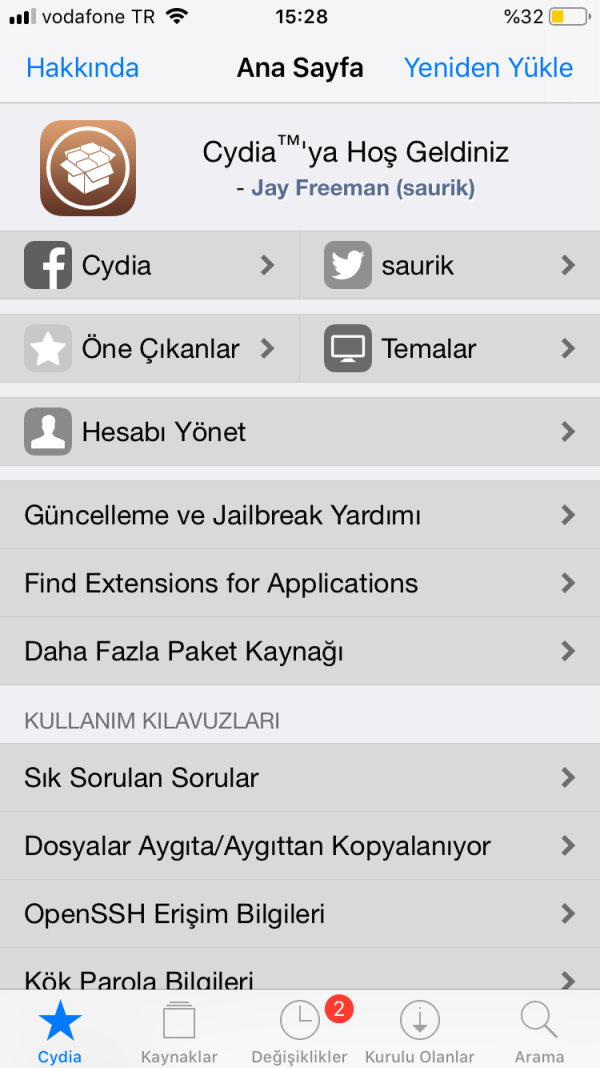600x1068 pixels.
Task: Open Dosyalar Aygıta/Aygıttan Kopyalanıyor guide
Action: pos(300,846)
